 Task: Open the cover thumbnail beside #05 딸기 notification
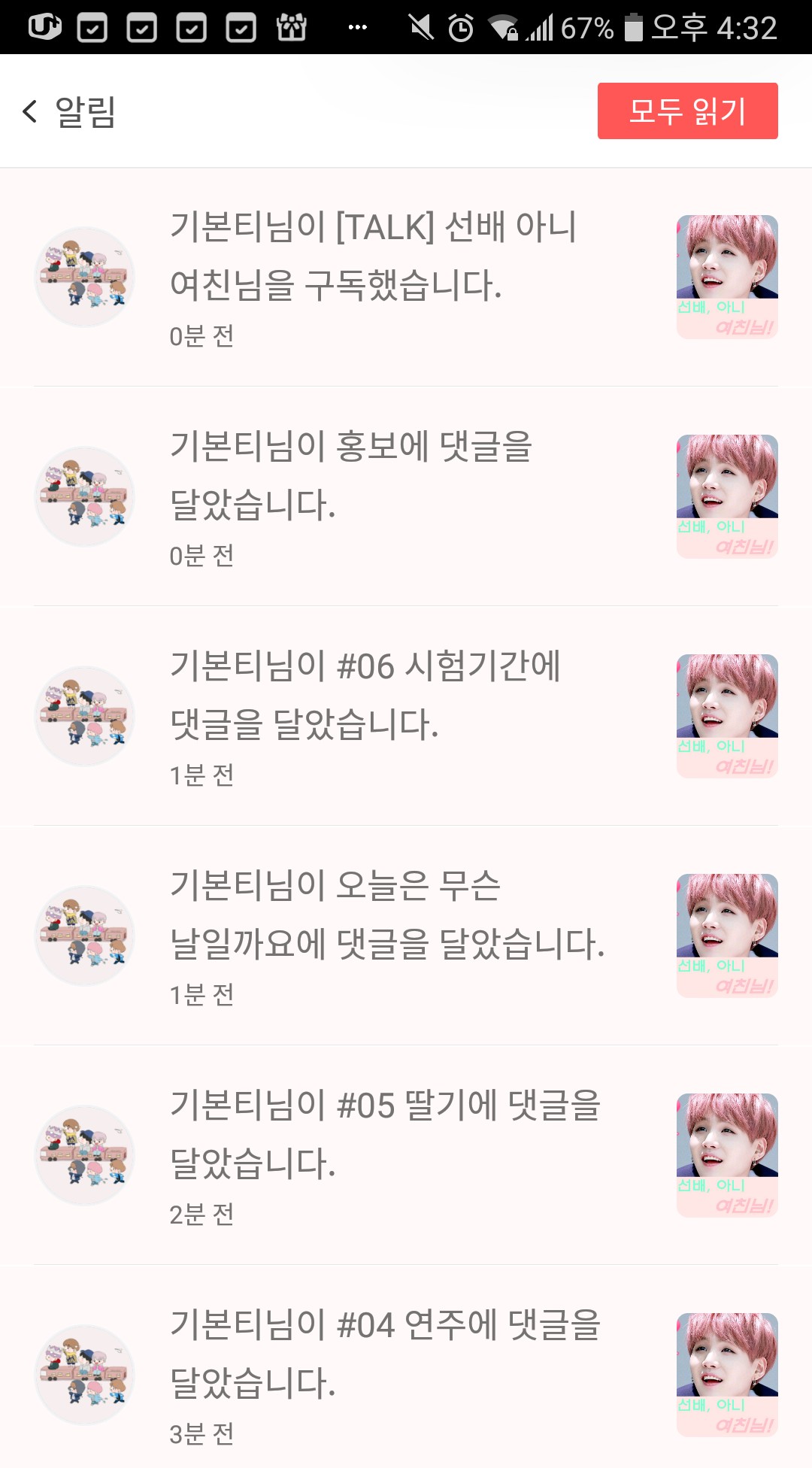727,1155
